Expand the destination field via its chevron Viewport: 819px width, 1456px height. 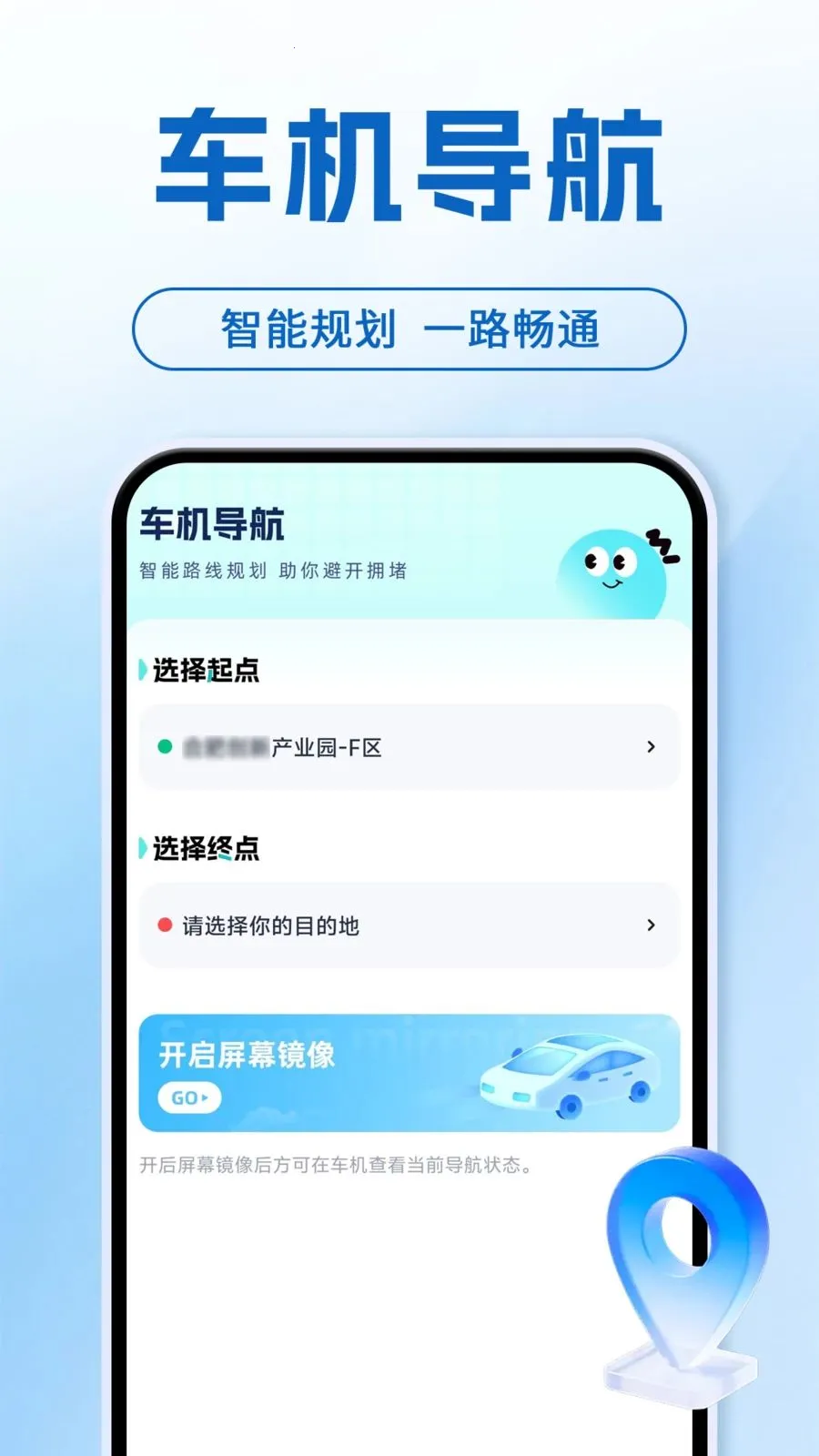650,925
